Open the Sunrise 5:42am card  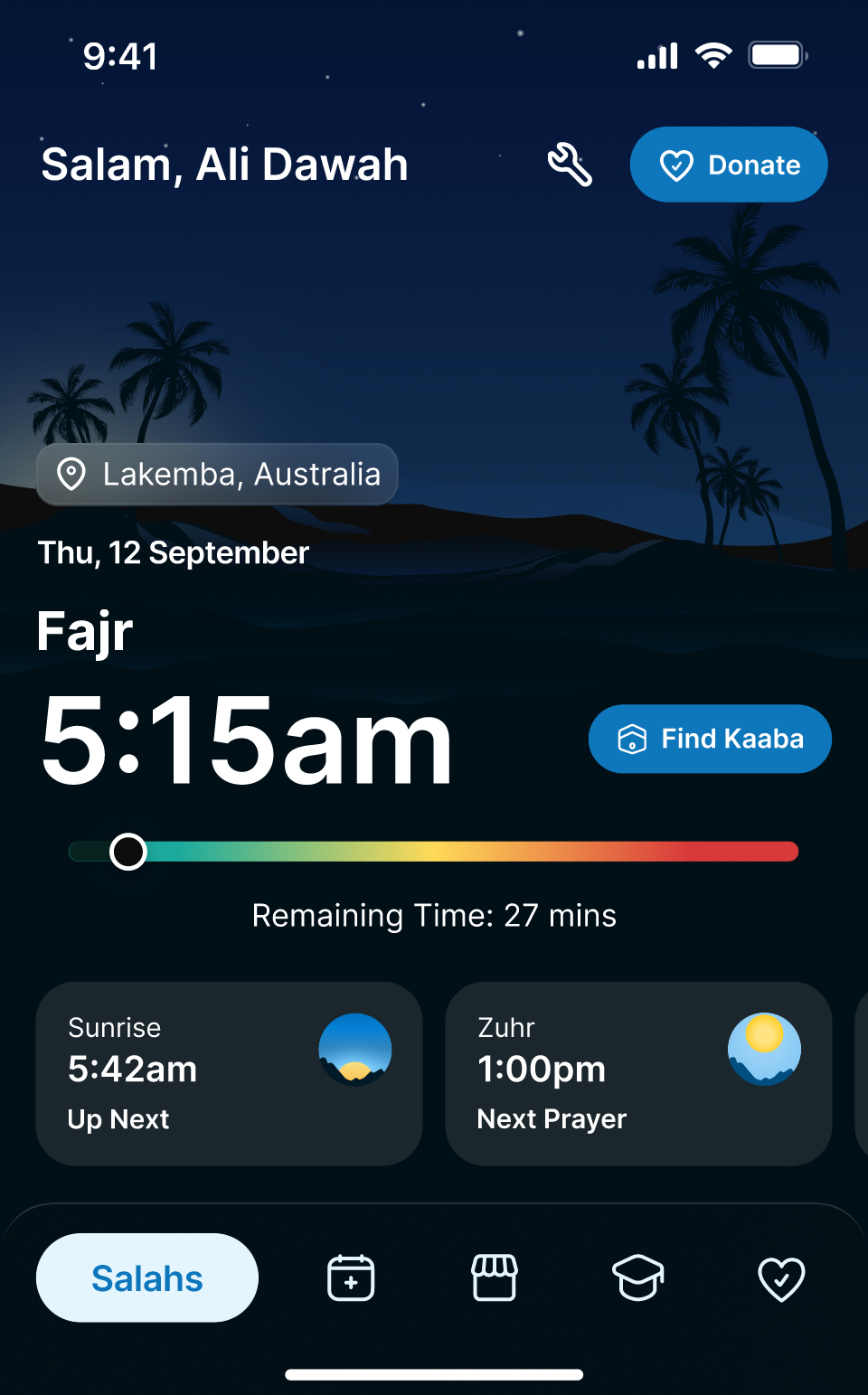229,1073
